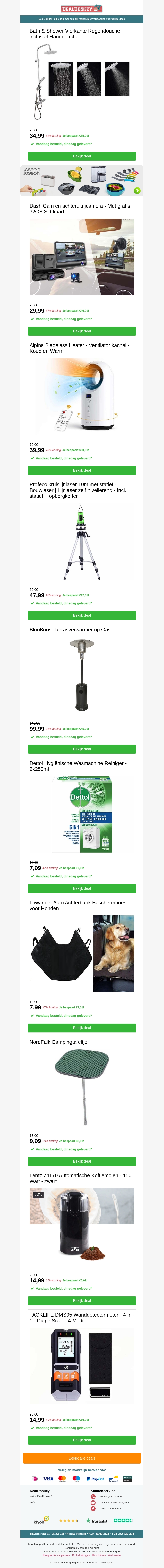
Task: Open the Wat is DealDonkey? link
Action: coord(41,1496)
